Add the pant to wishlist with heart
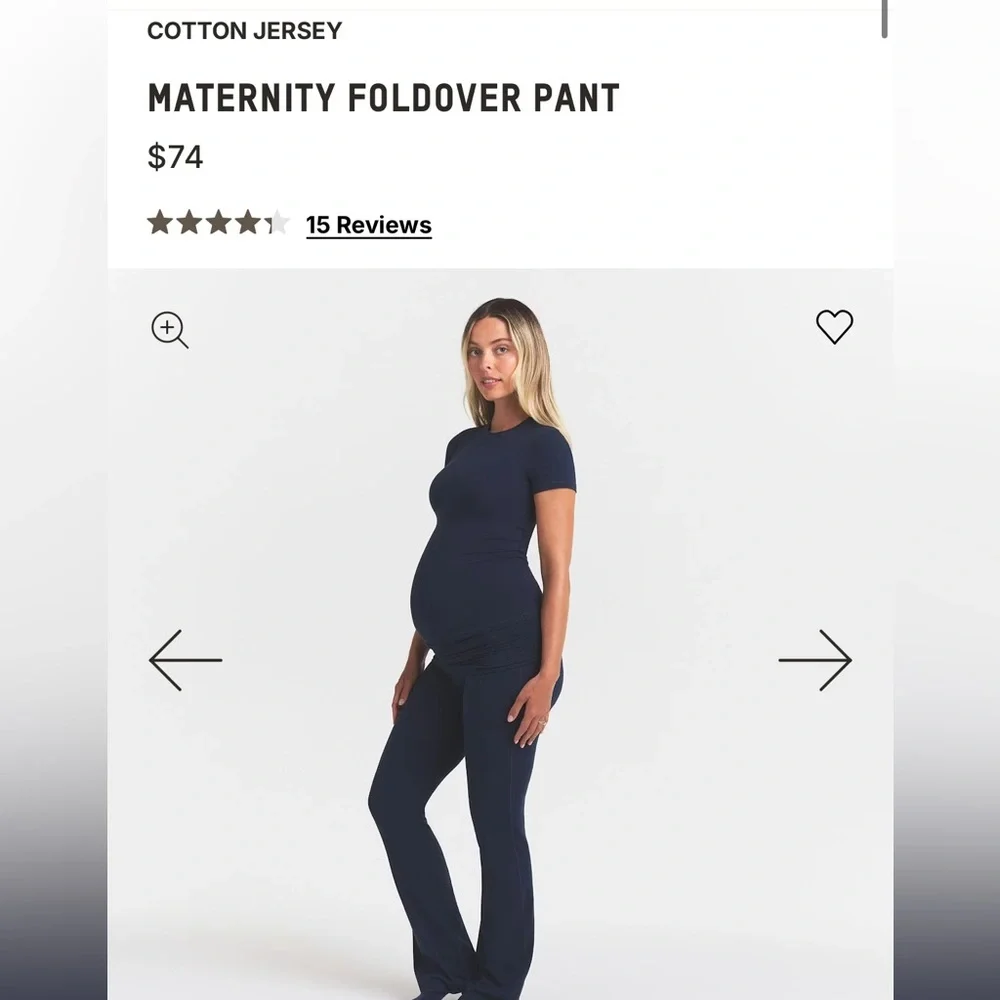 834,327
